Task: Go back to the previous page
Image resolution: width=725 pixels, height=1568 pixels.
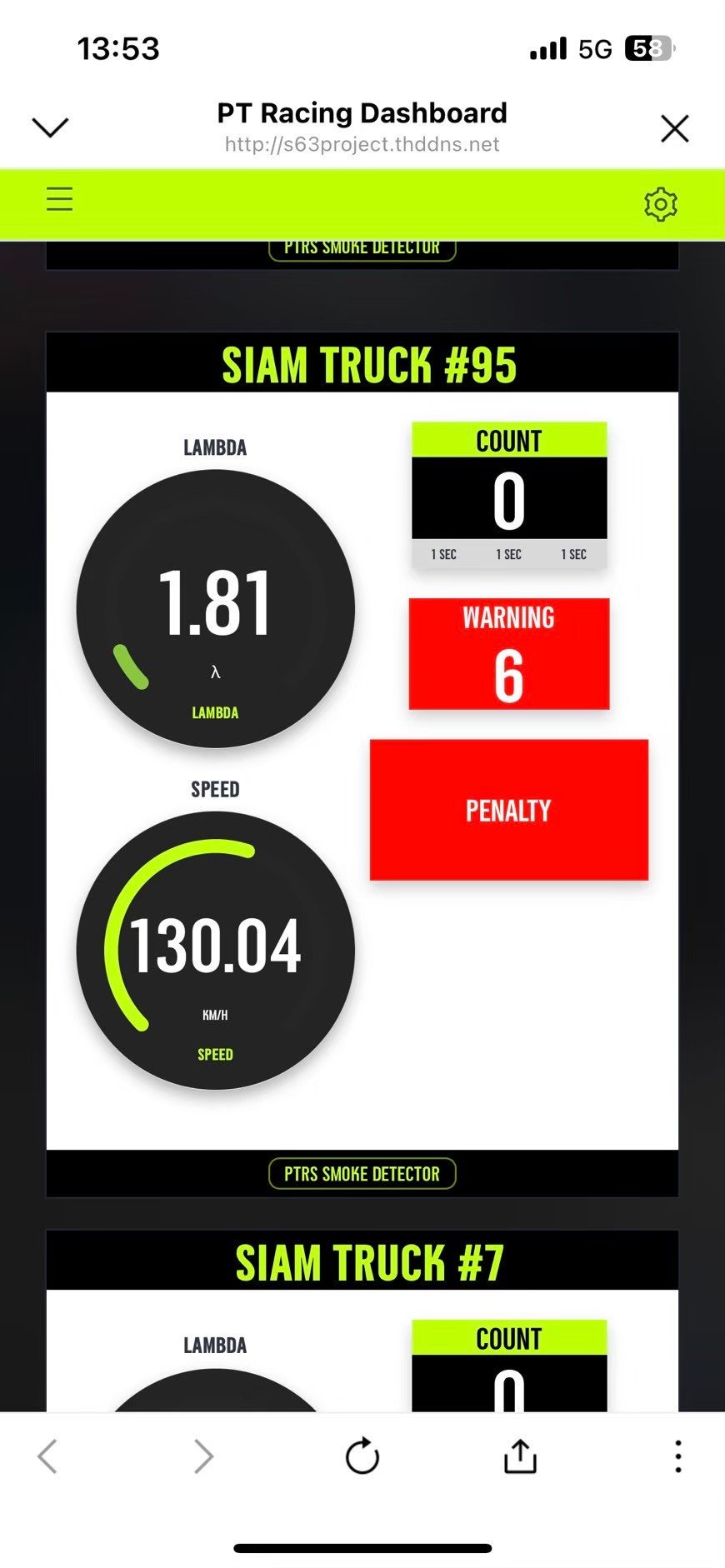Action: click(x=48, y=1456)
